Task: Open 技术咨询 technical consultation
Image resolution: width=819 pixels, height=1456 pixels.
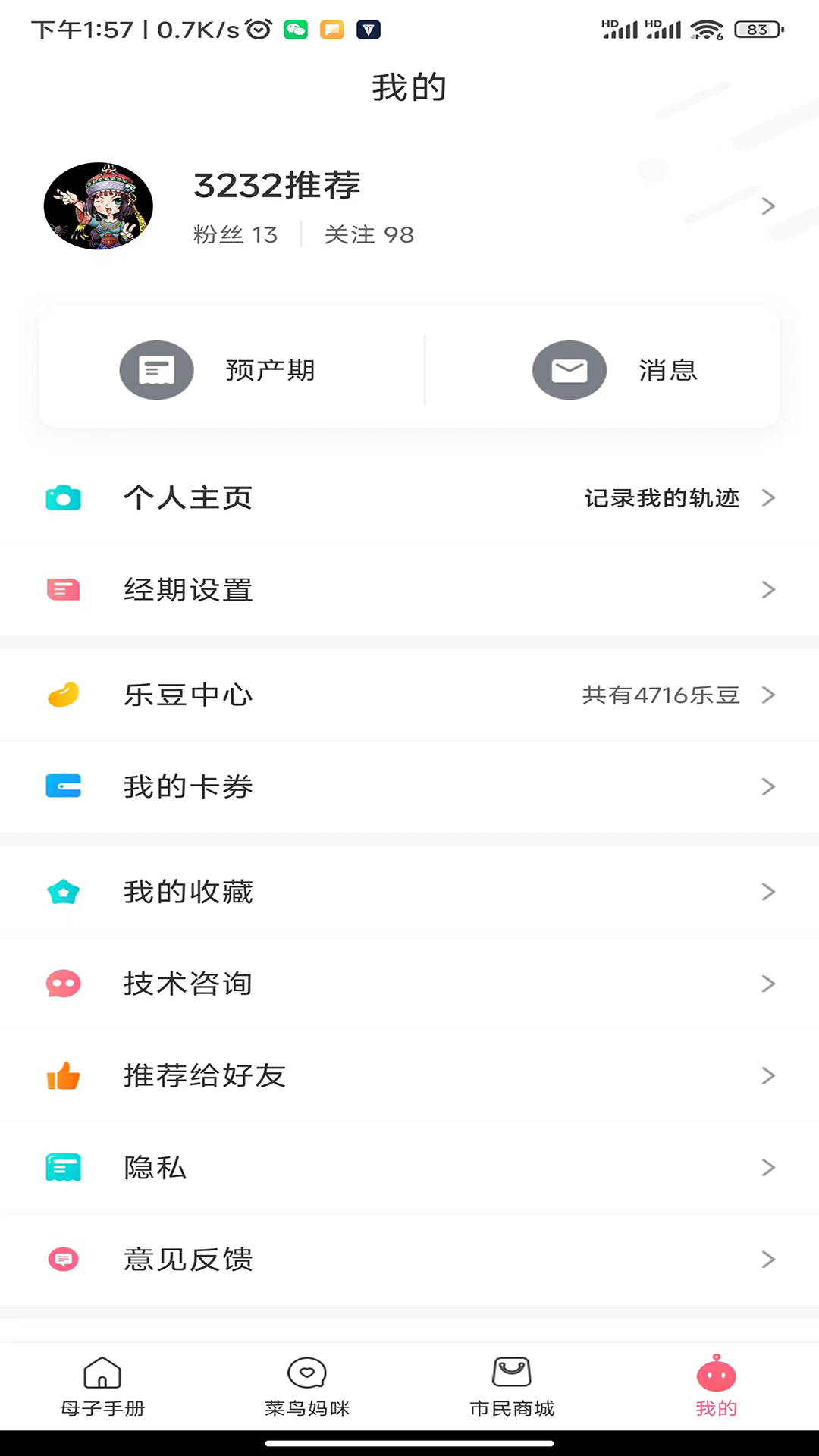Action: click(x=409, y=984)
